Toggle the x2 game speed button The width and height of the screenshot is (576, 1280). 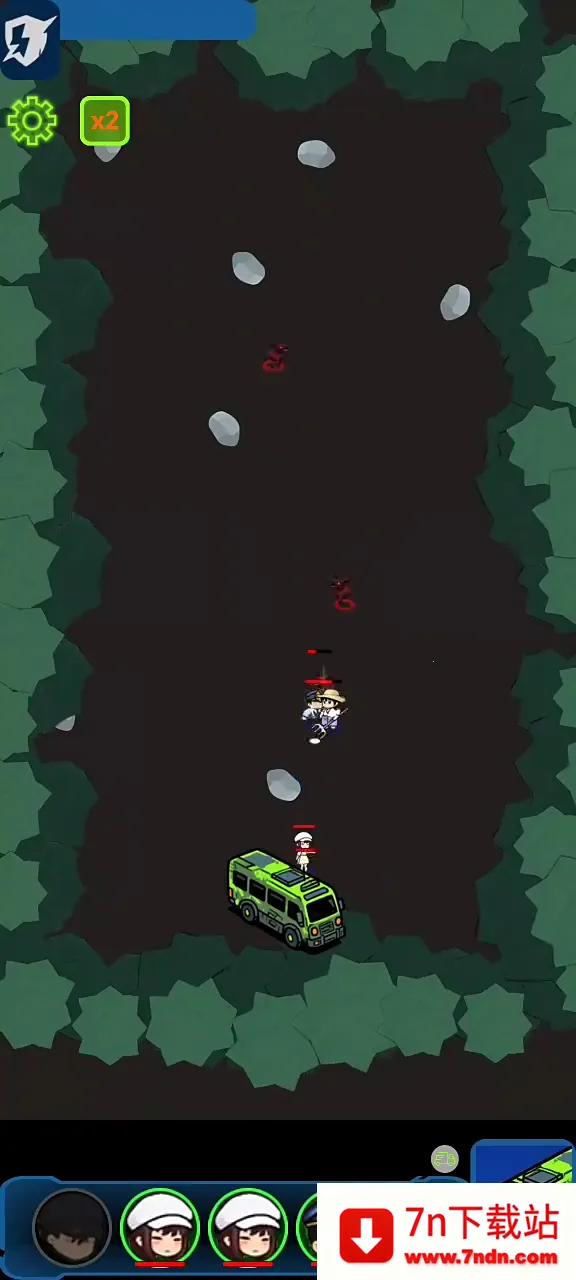coord(105,121)
